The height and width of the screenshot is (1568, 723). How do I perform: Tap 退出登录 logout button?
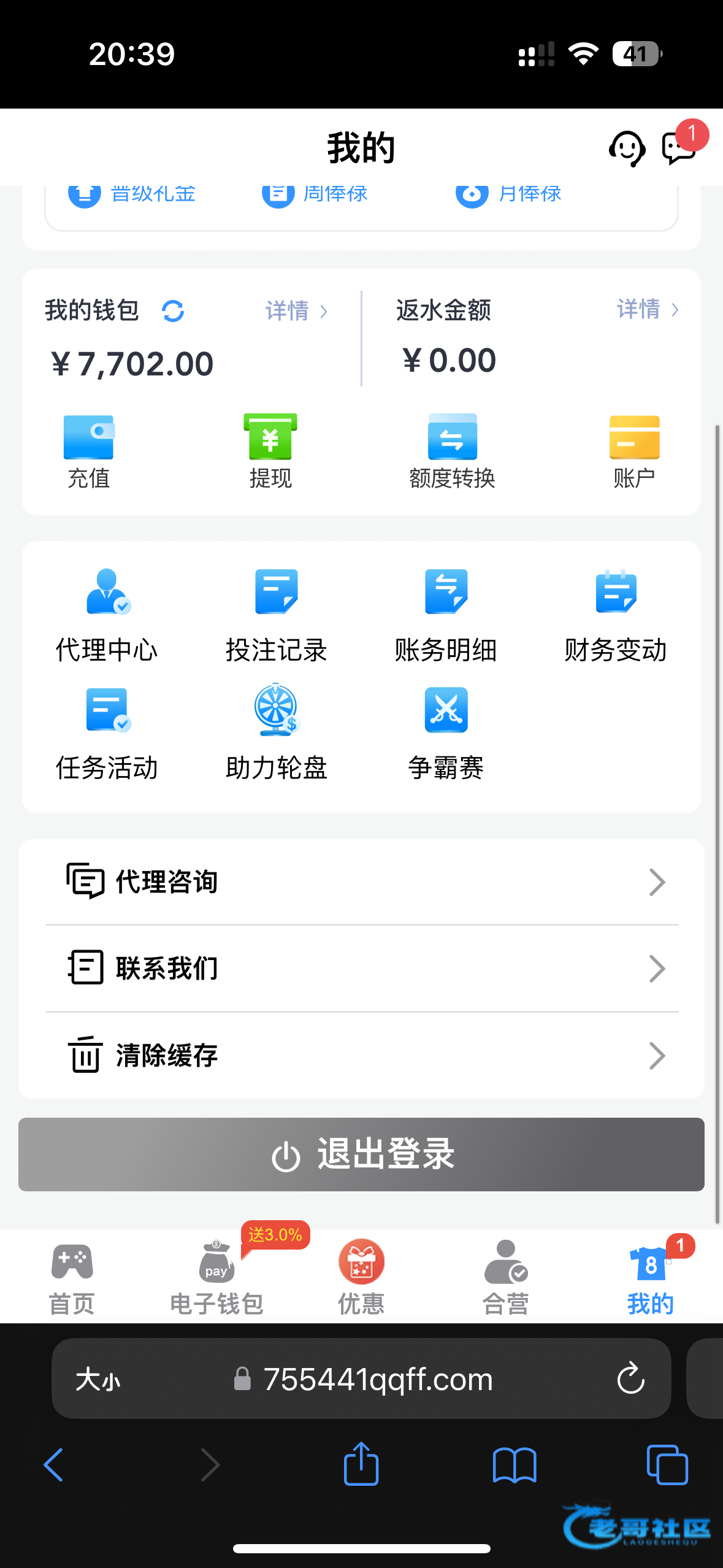coord(361,1155)
